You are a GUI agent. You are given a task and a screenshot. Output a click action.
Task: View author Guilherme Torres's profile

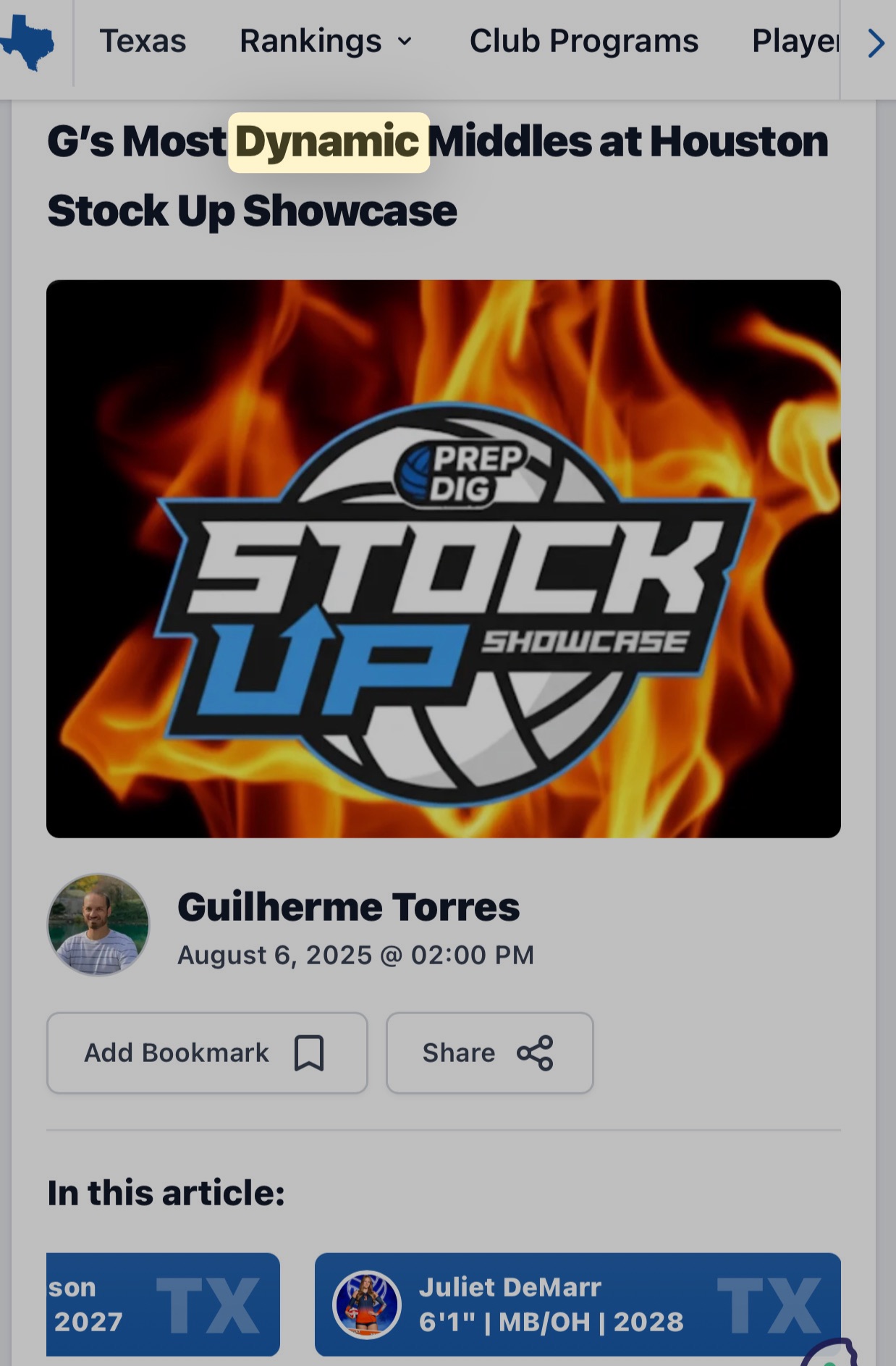(x=348, y=907)
